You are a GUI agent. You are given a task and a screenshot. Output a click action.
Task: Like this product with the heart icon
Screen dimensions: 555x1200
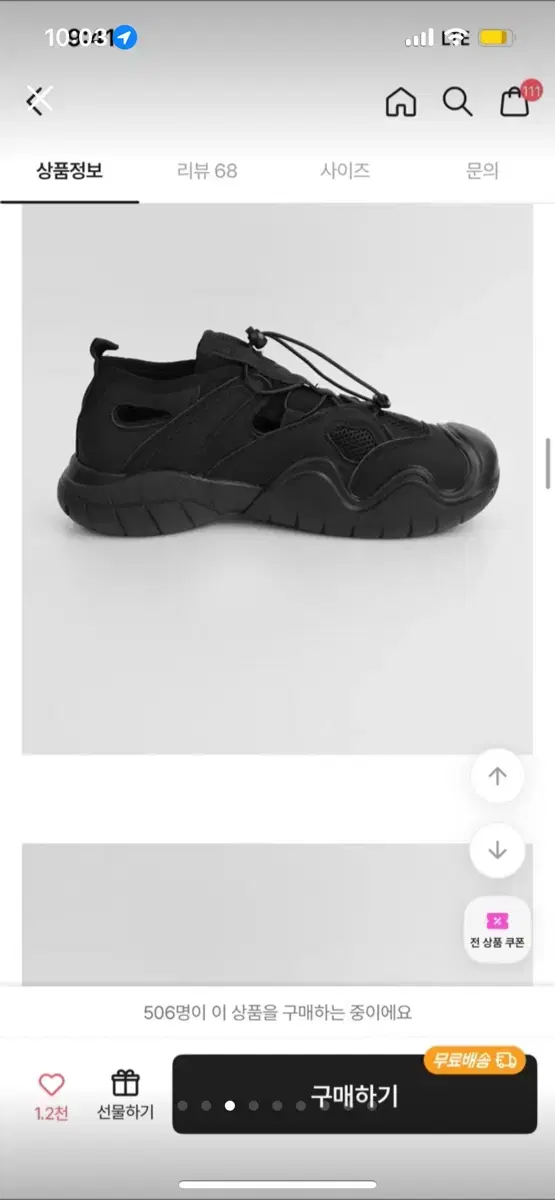[51, 1084]
